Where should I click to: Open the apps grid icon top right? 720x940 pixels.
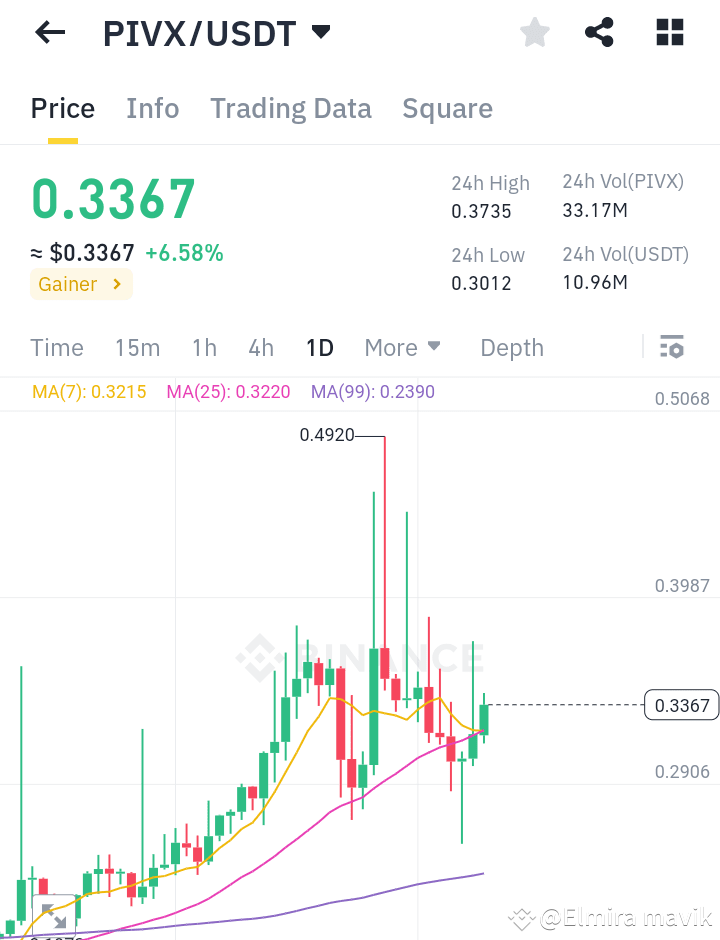tap(668, 32)
